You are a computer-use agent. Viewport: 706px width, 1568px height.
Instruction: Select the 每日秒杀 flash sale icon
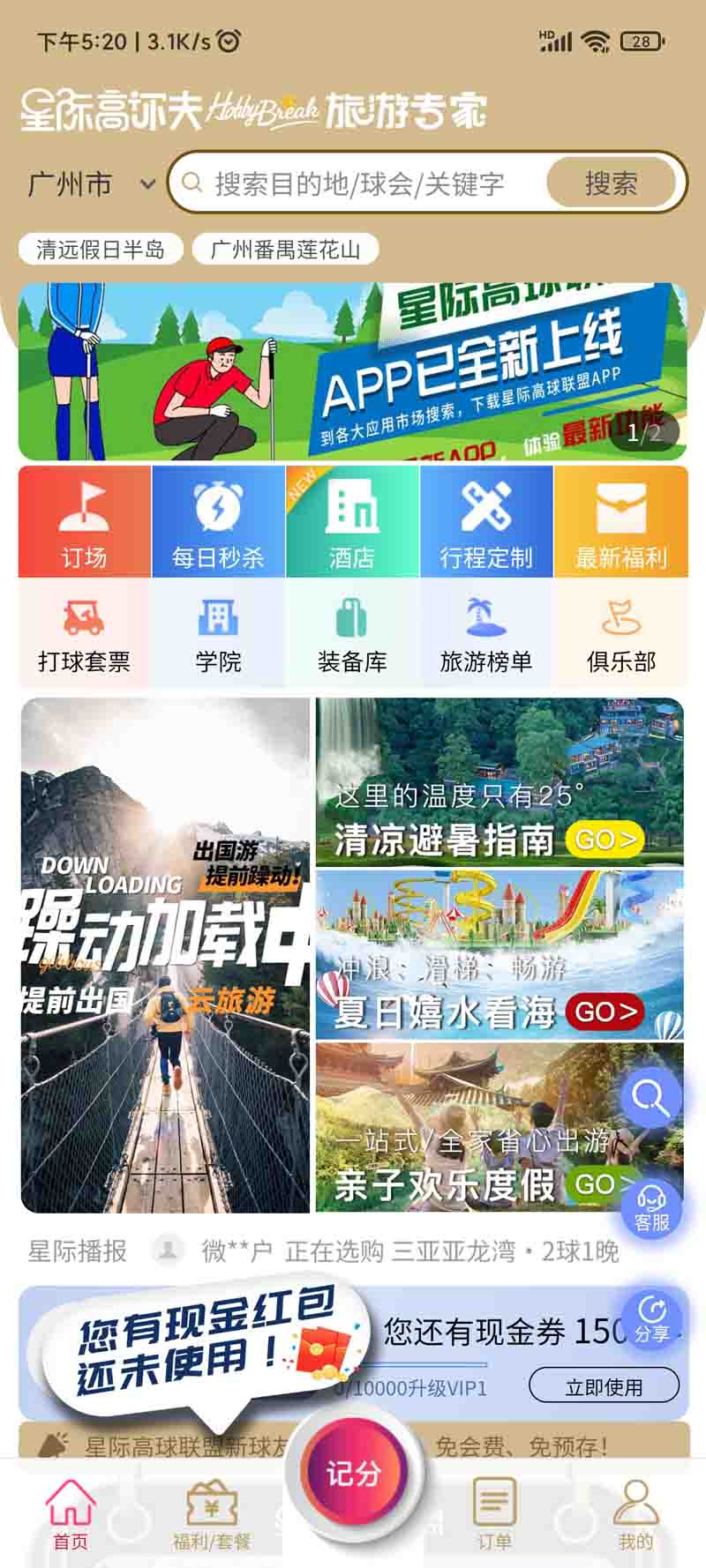pos(219,522)
